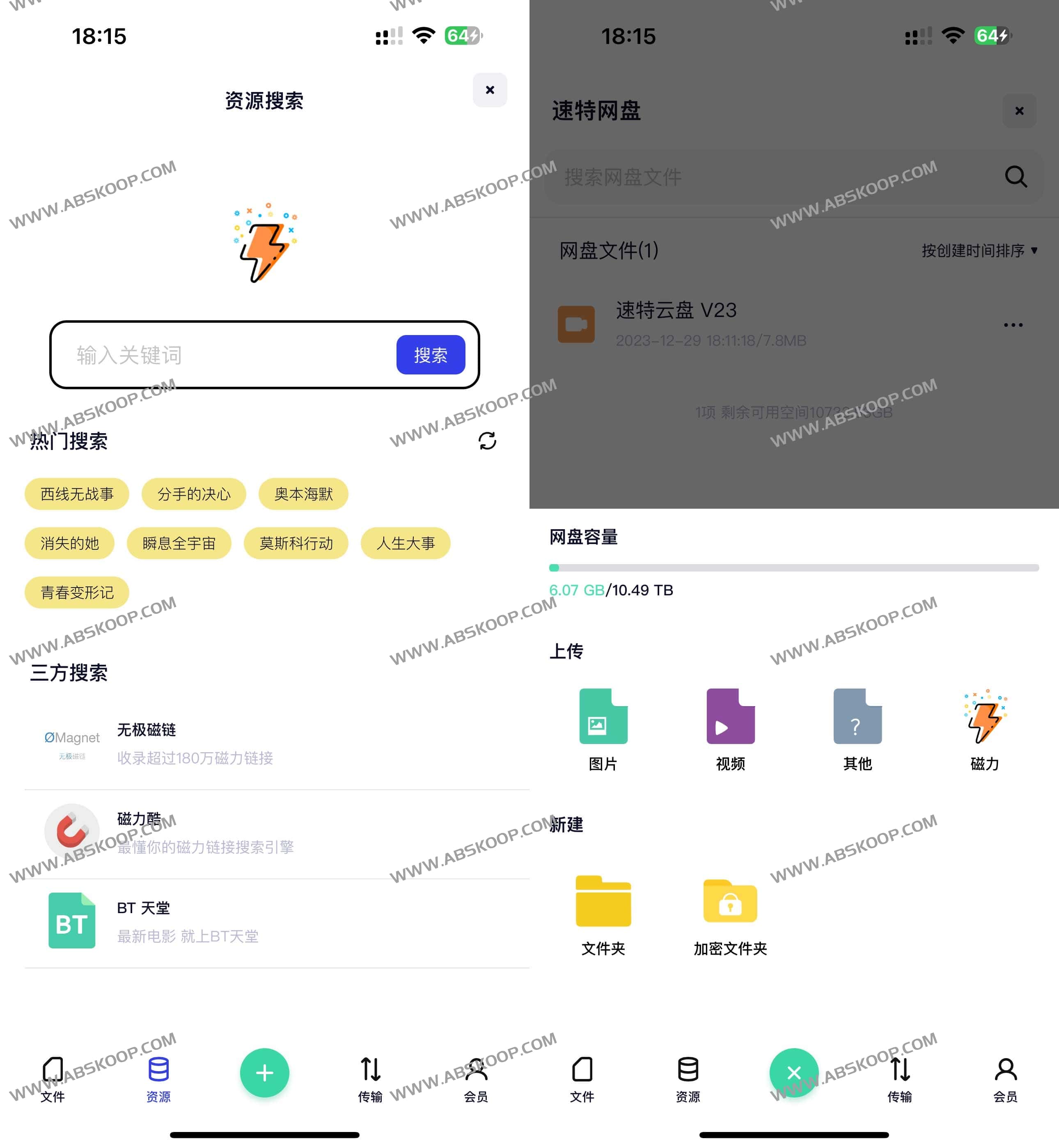Tap the magnifier to search cloud files
This screenshot has height=1148, width=1059.
(x=1016, y=177)
